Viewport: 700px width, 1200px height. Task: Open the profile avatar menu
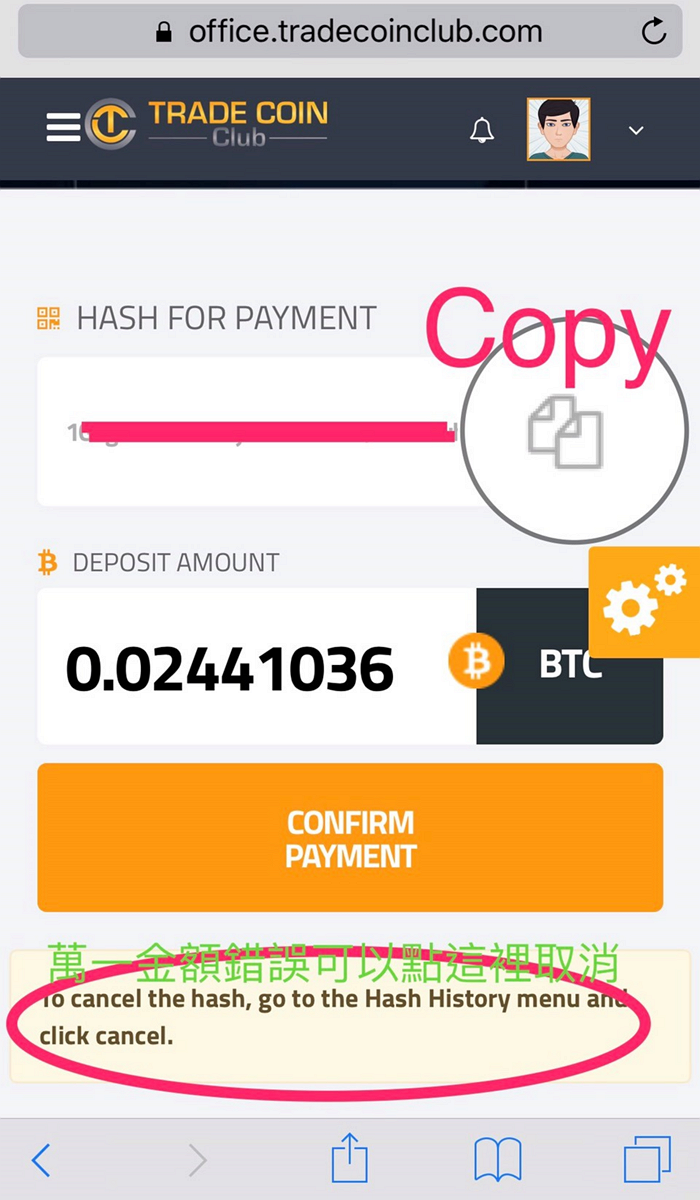pyautogui.click(x=559, y=129)
